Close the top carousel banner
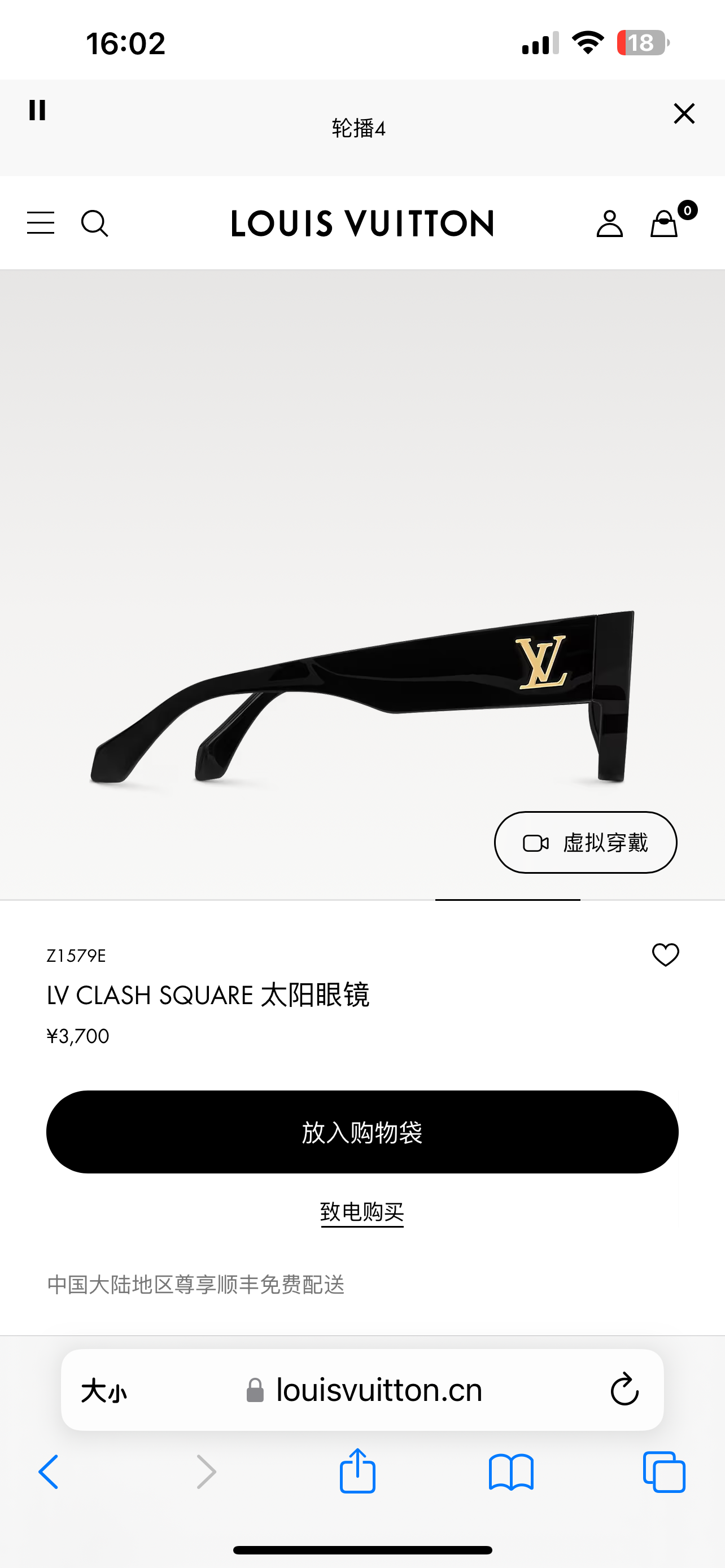The image size is (725, 1568). (684, 113)
